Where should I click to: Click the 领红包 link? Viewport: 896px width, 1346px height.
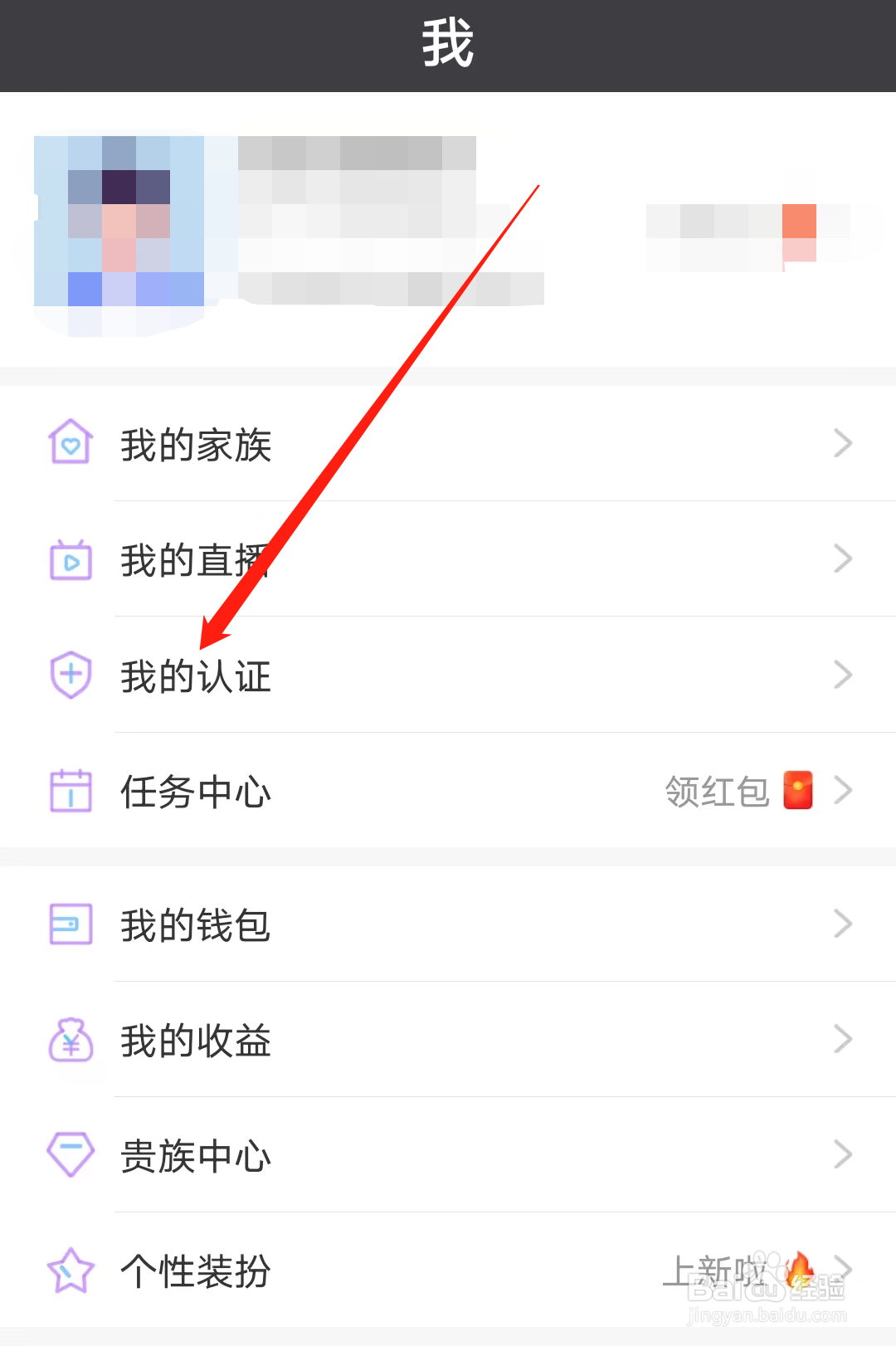pyautogui.click(x=717, y=791)
